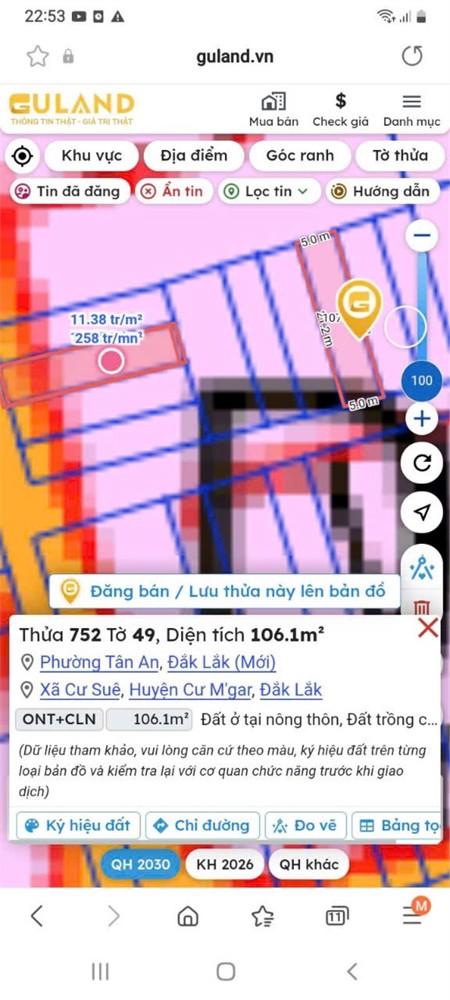450x1000 pixels.
Task: Open the Phường Tân An link
Action: point(99,663)
